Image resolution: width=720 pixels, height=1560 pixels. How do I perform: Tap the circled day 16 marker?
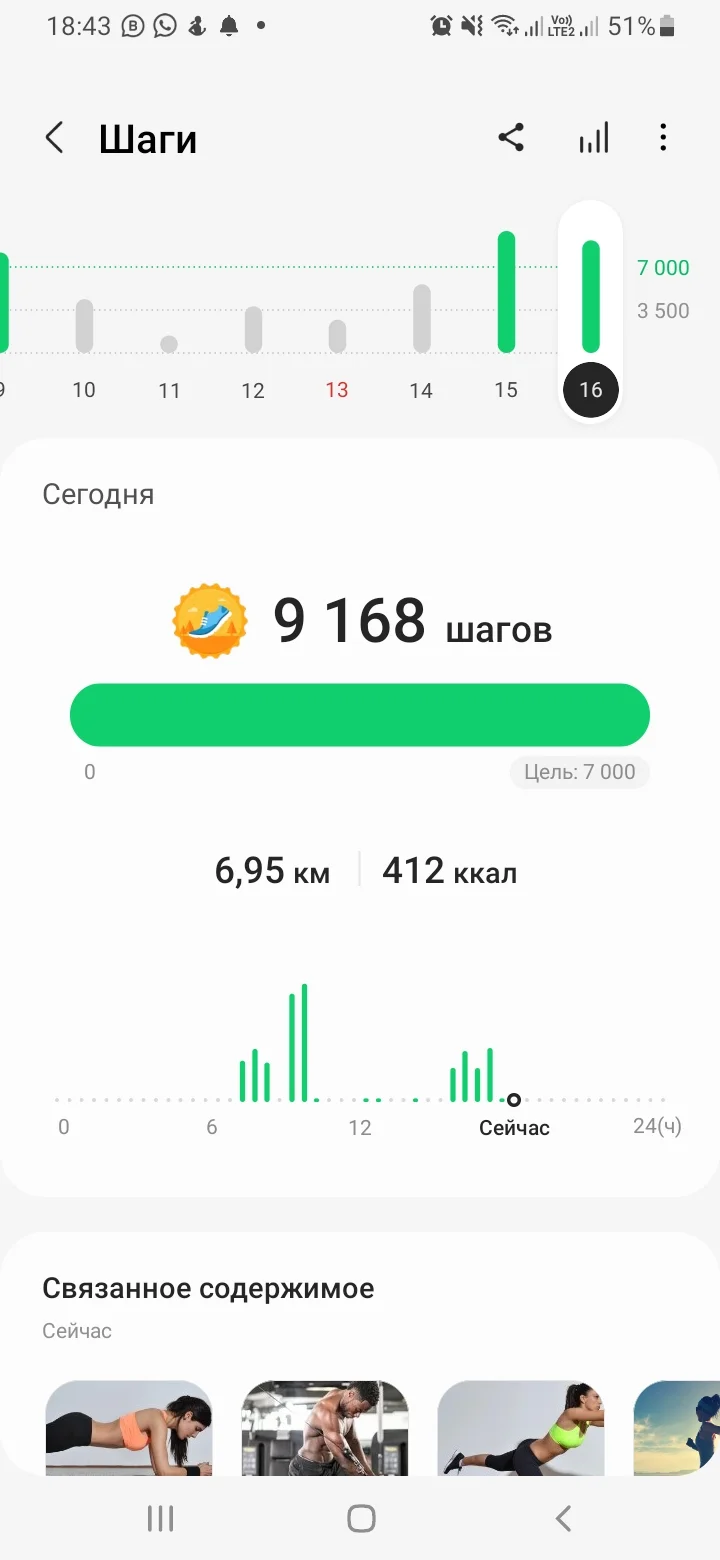(590, 390)
